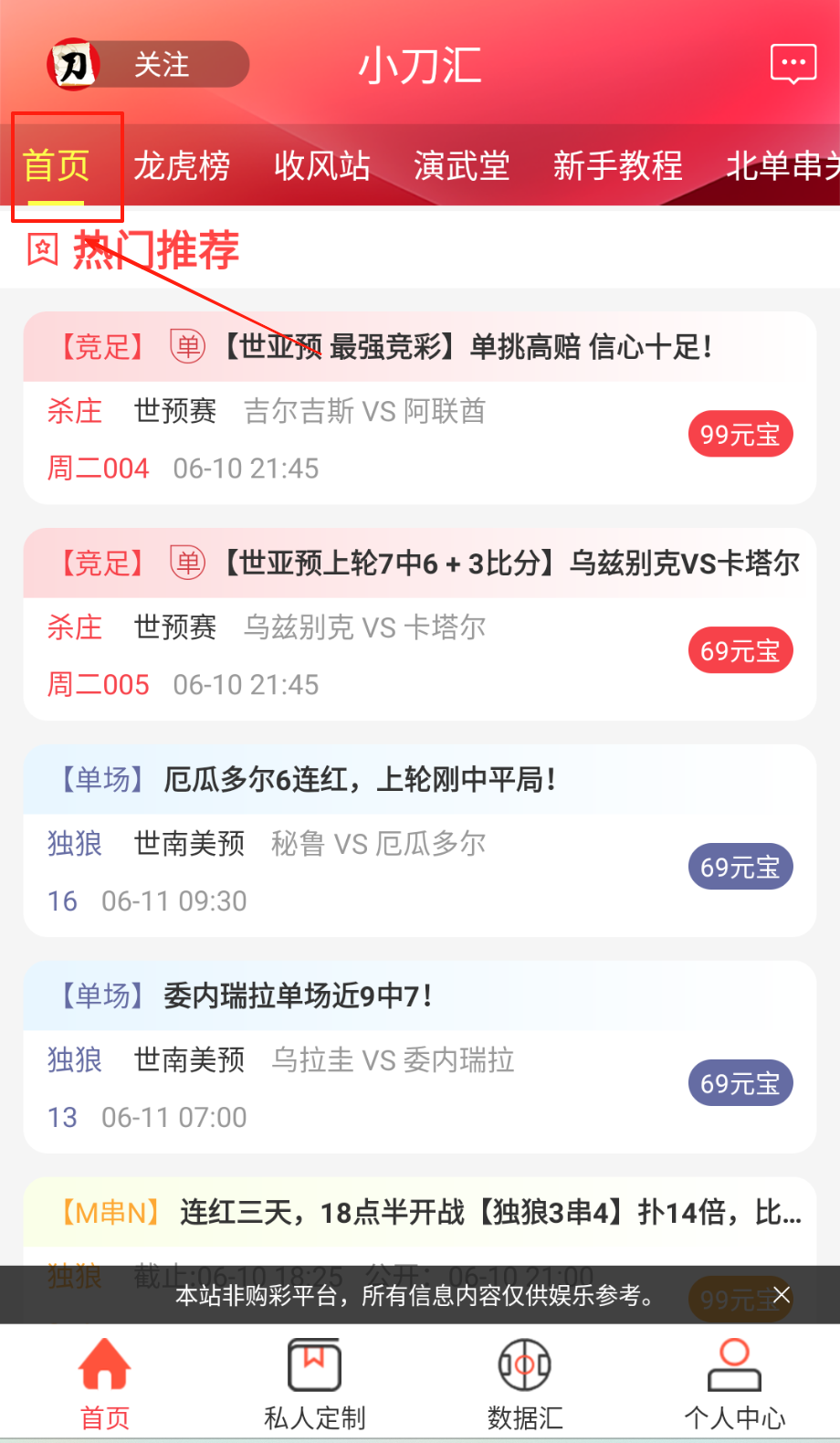Image resolution: width=840 pixels, height=1443 pixels.
Task: Tap 69元宝 on the 乌拉圭 match
Action: [x=740, y=1084]
